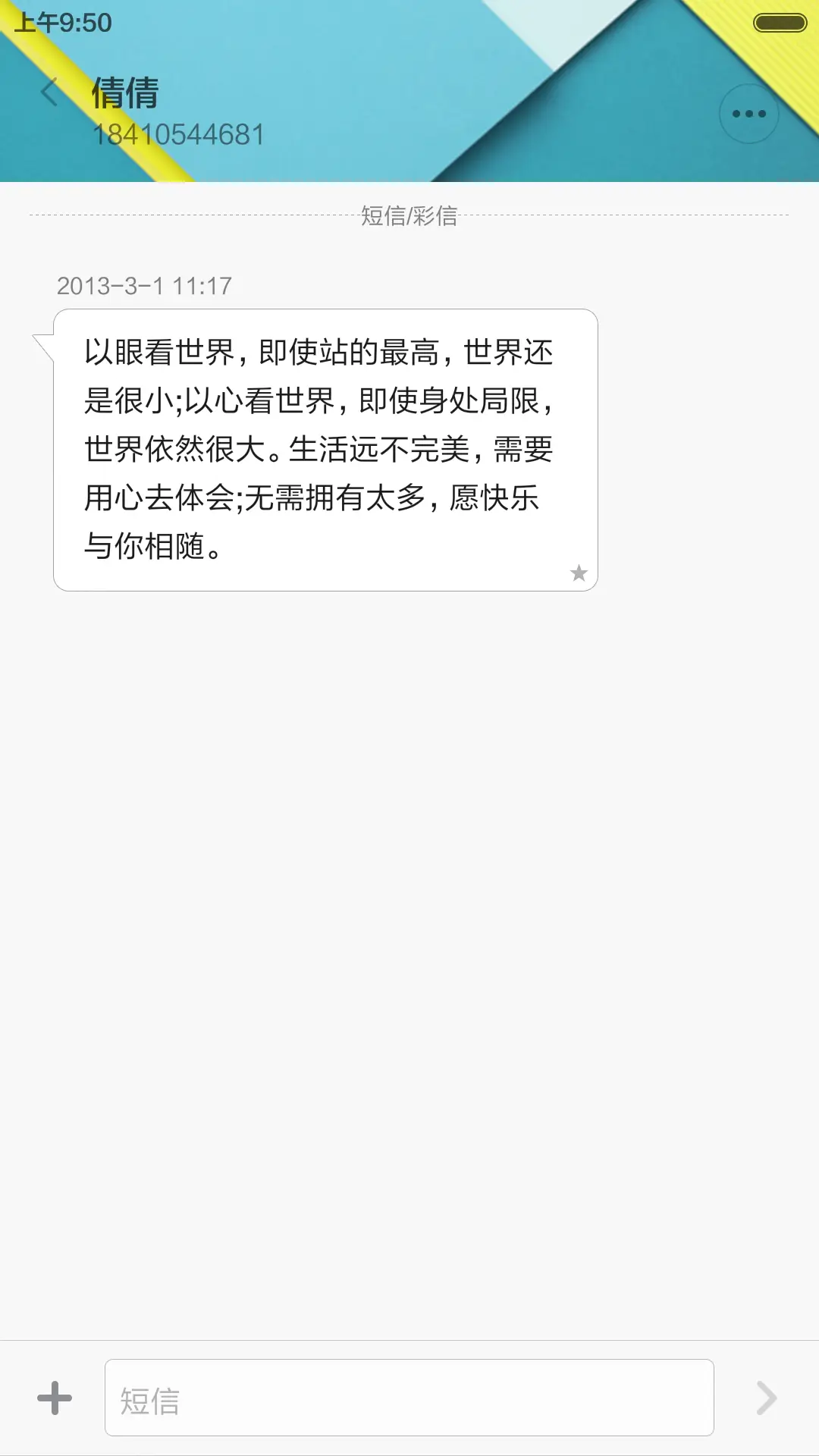
Task: Tap the contact name 倩倩 in header
Action: (x=125, y=95)
